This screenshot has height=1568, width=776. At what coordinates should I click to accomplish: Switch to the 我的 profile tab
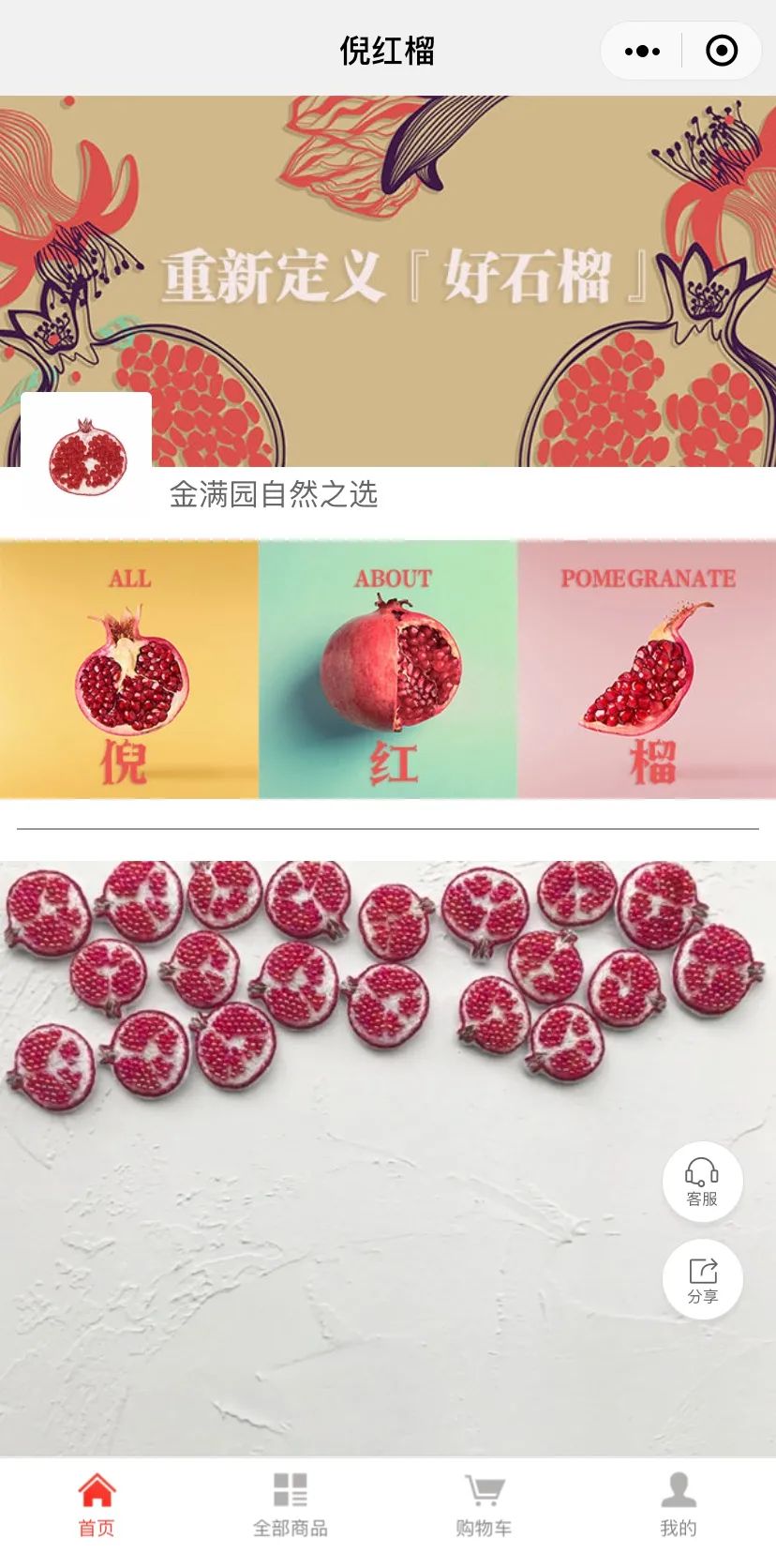pyautogui.click(x=678, y=1505)
